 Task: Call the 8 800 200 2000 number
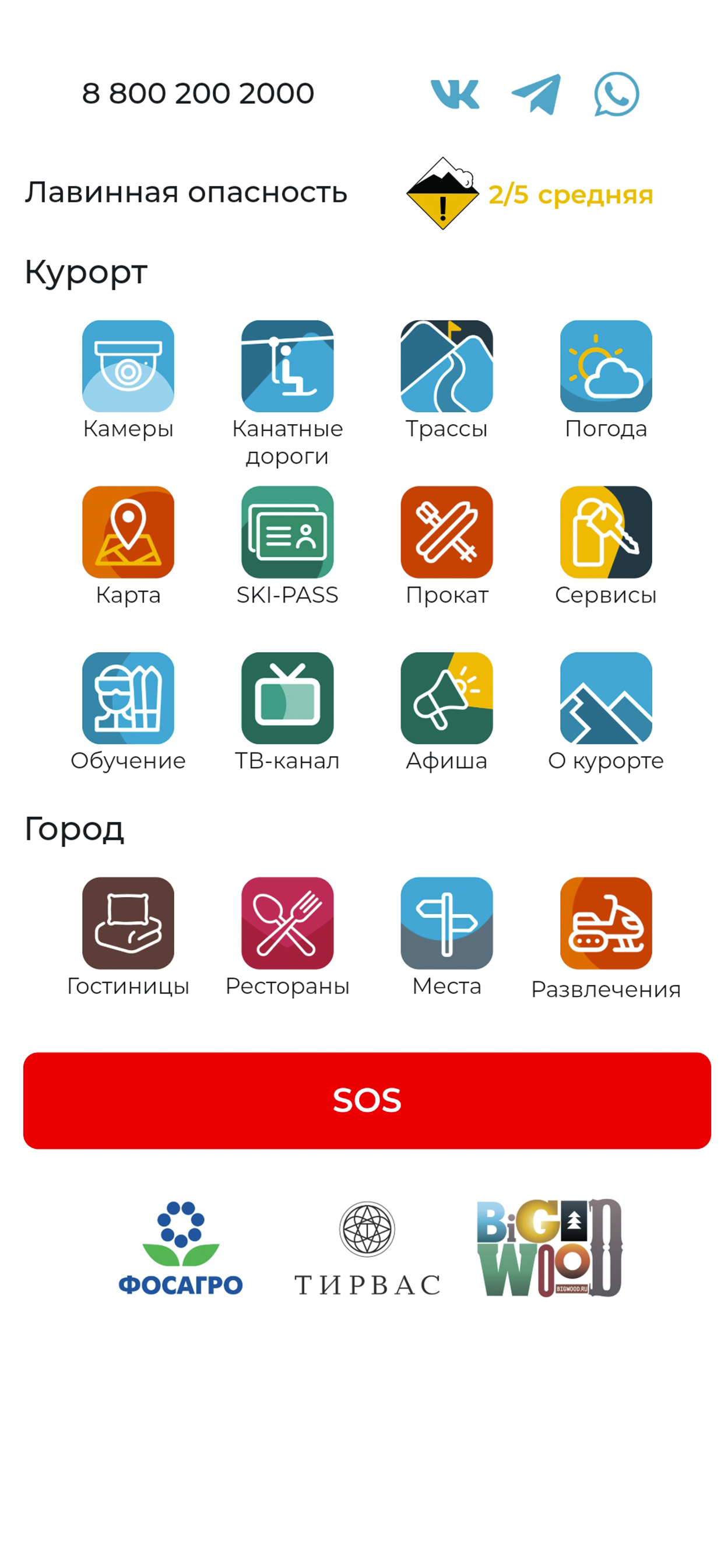198,93
